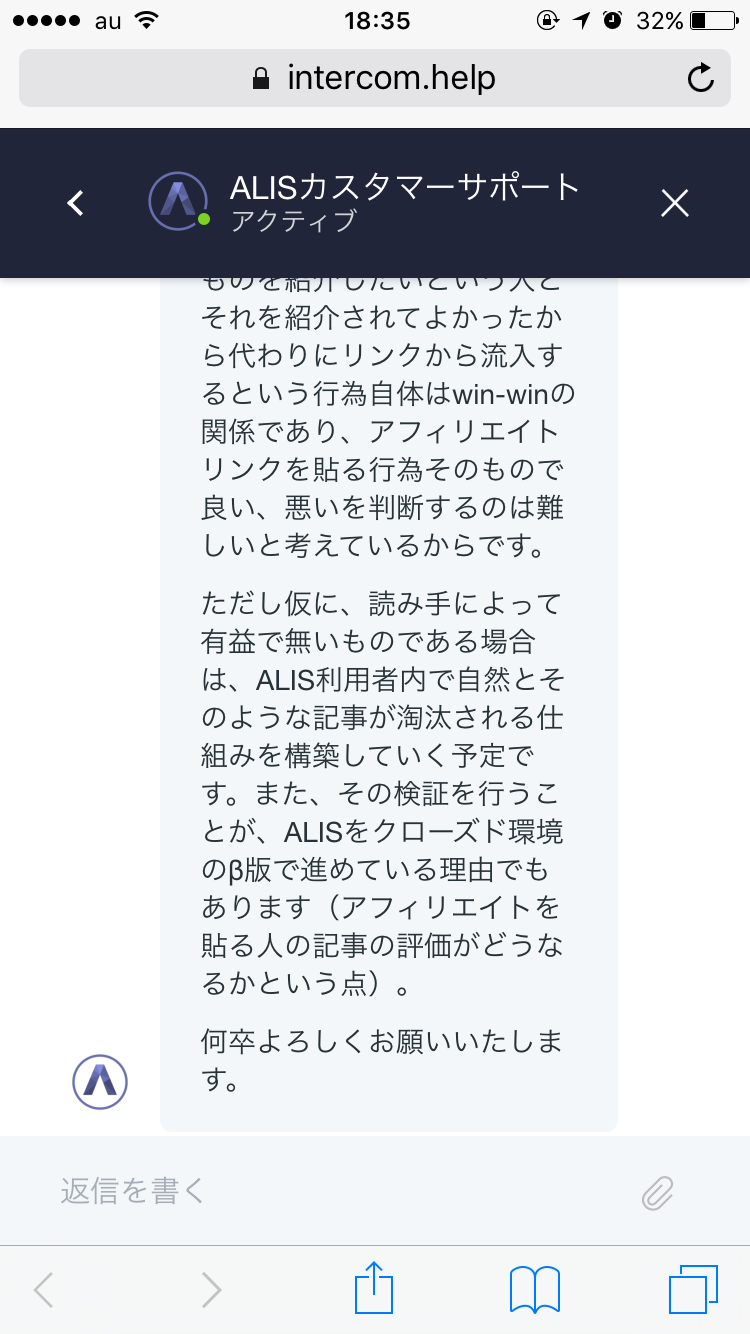The height and width of the screenshot is (1334, 750).
Task: Go to previous page in Safari
Action: click(44, 1290)
